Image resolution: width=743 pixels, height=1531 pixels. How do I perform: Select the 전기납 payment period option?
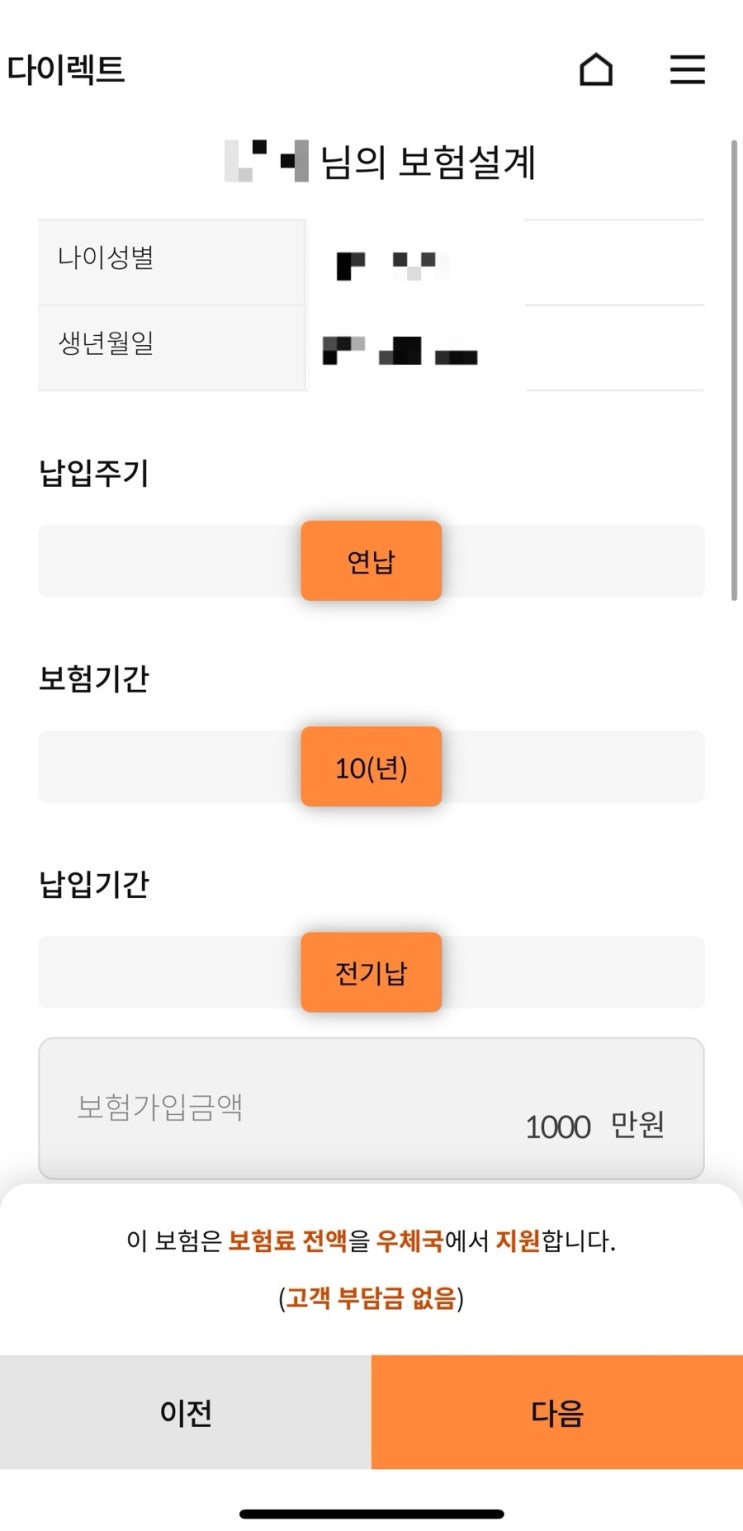(x=371, y=973)
